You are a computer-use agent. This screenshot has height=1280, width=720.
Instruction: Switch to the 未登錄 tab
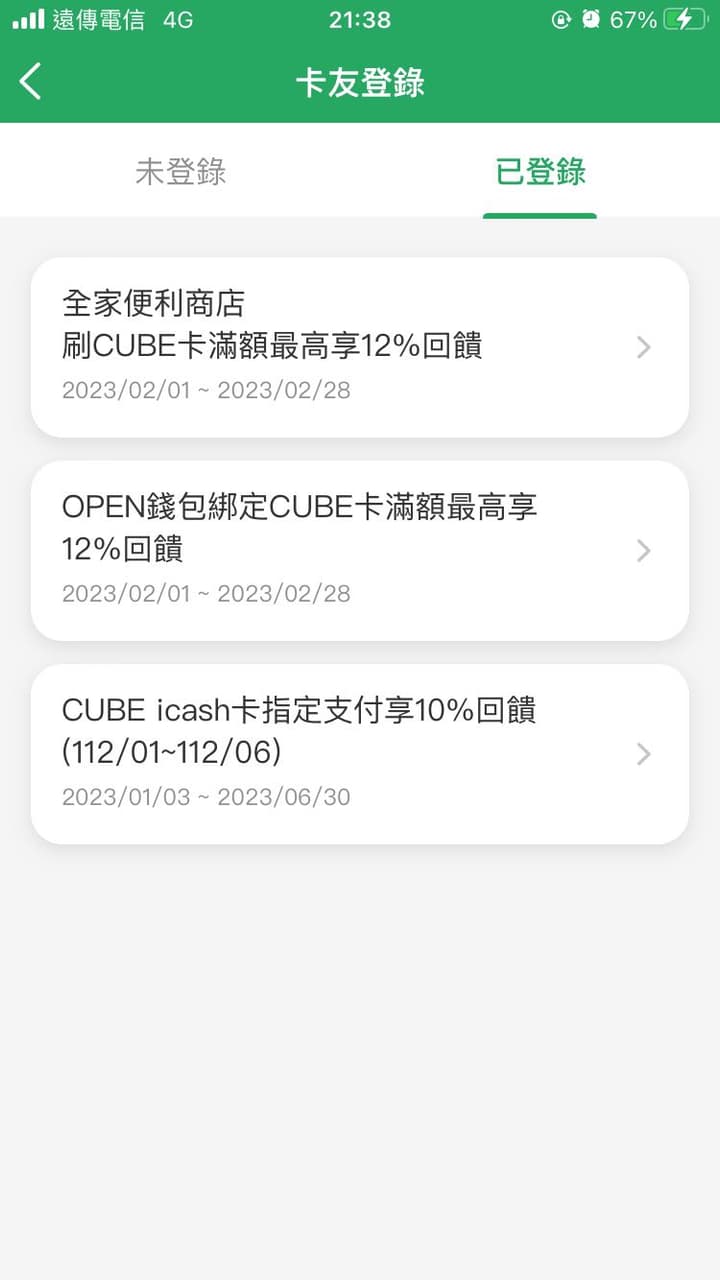[180, 172]
